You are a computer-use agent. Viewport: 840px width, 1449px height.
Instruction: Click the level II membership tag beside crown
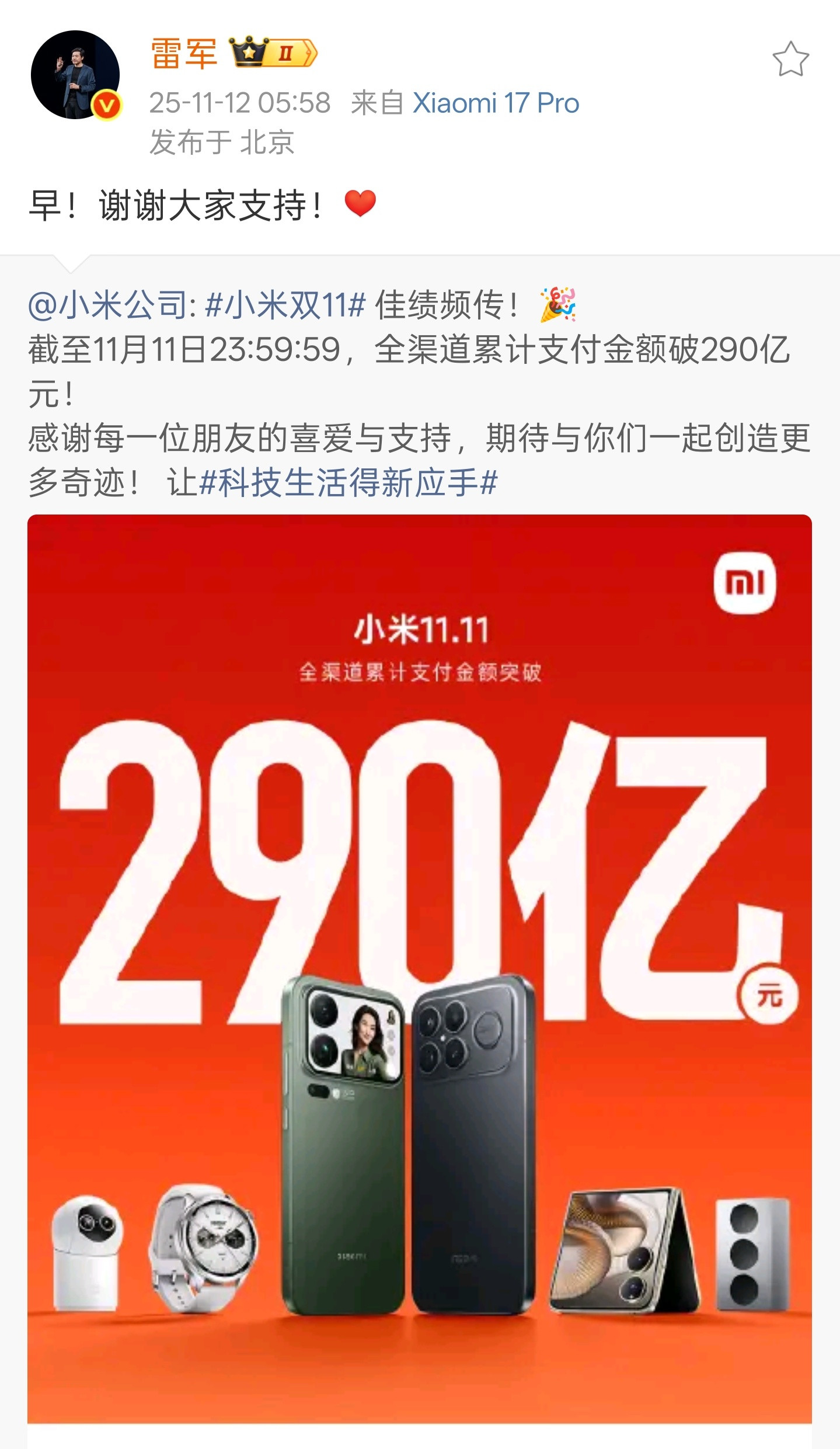(x=285, y=53)
